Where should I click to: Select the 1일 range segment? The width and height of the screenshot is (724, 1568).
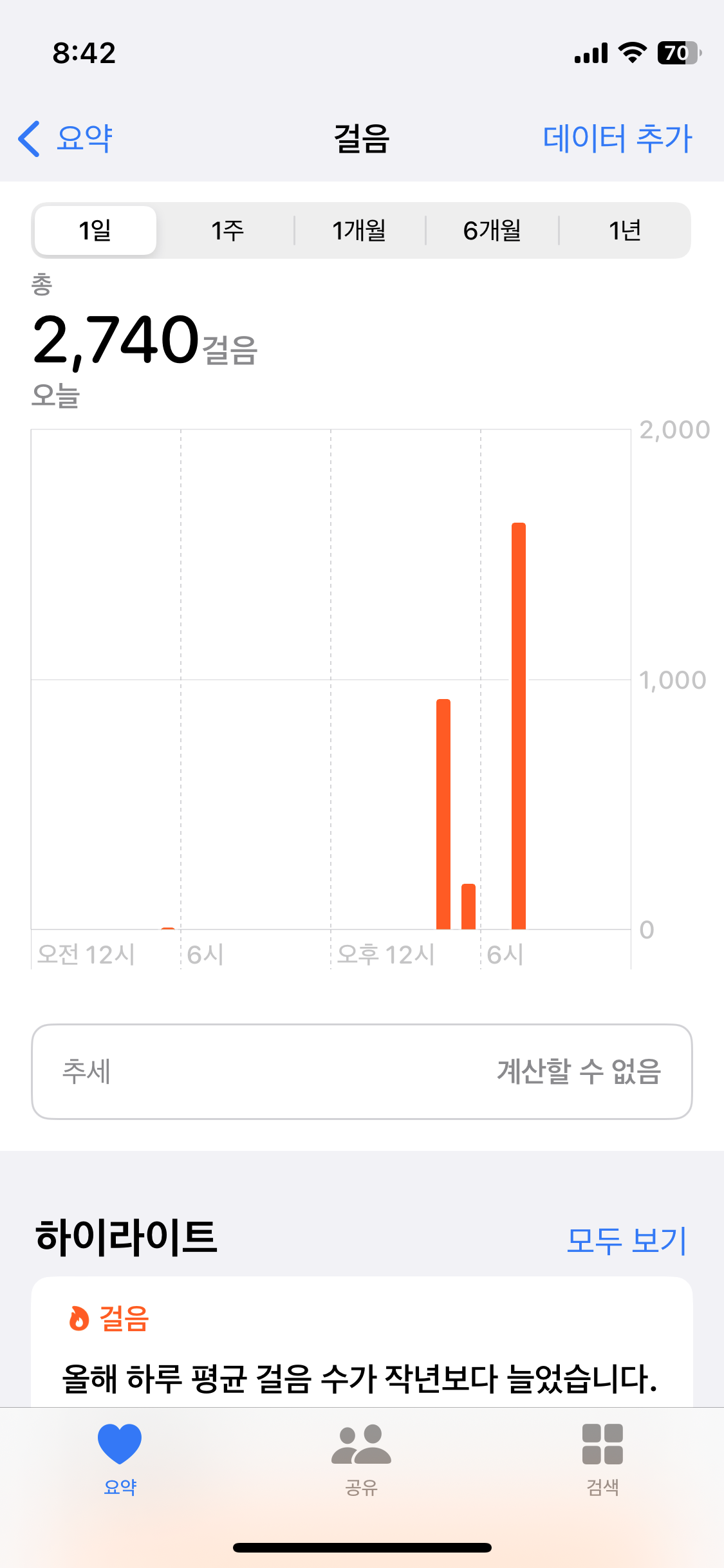(x=95, y=230)
